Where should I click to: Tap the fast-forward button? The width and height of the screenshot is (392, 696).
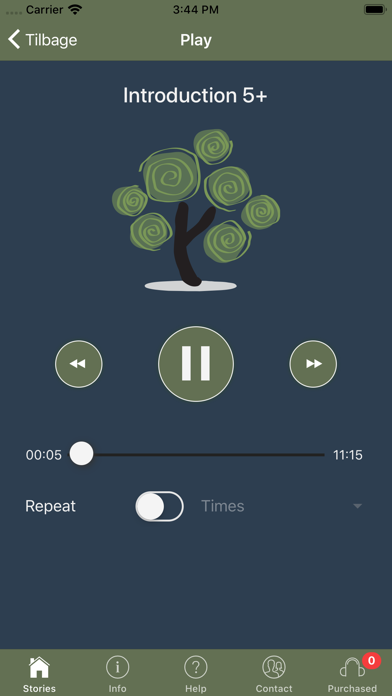[313, 364]
